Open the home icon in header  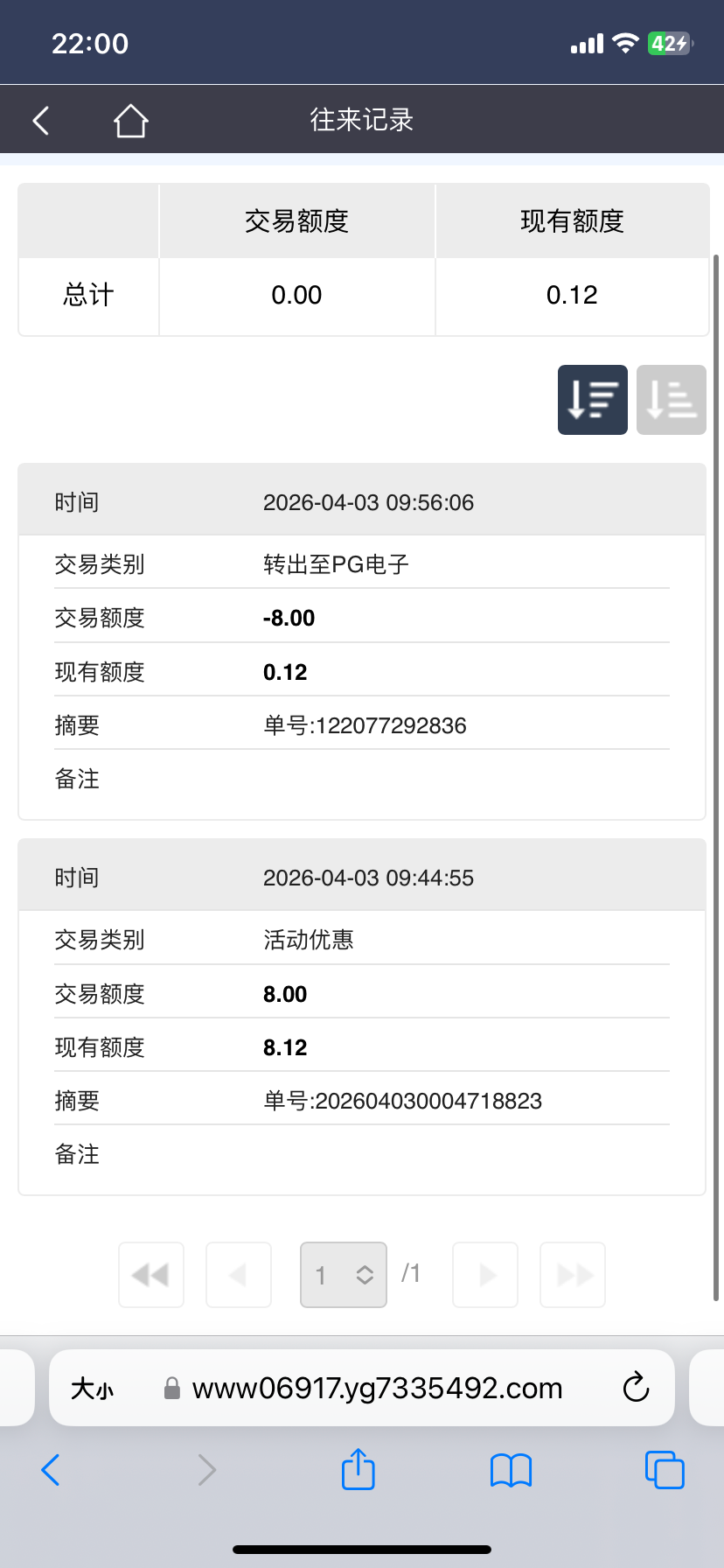[x=130, y=120]
